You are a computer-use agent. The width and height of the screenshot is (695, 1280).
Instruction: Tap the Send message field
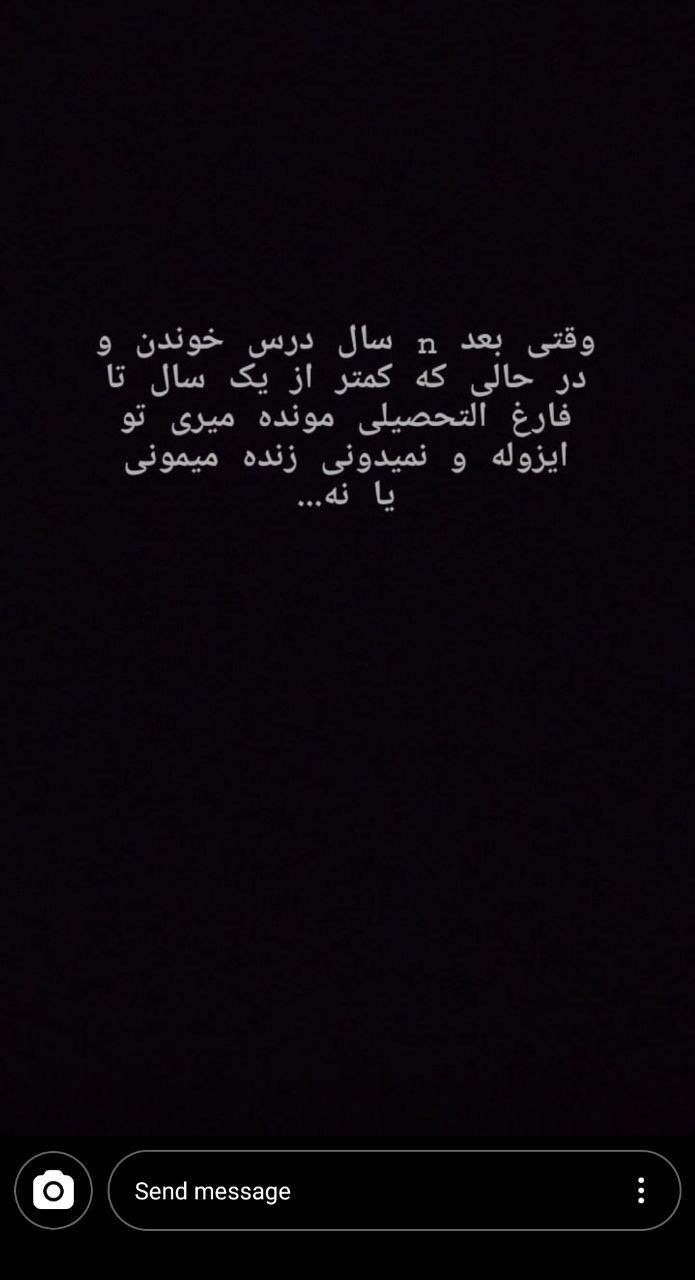[370, 1190]
